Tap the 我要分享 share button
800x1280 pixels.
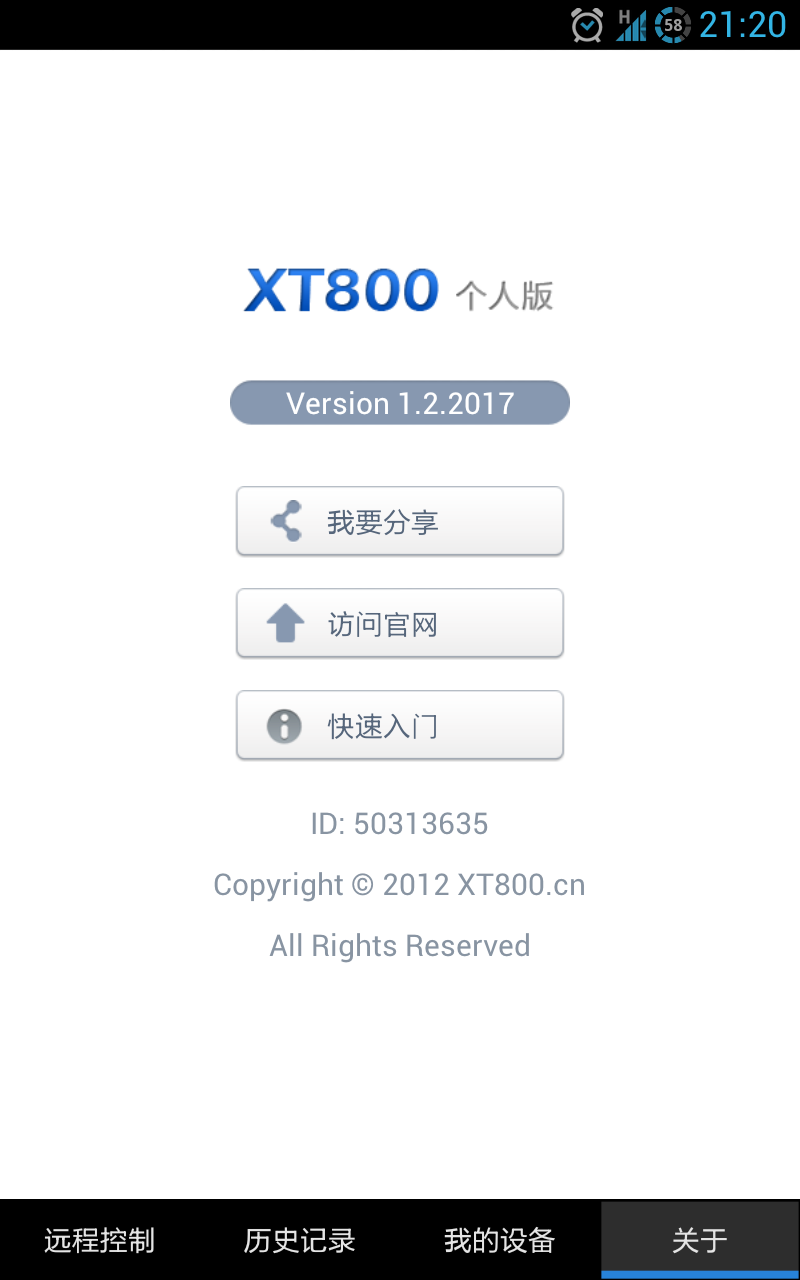tap(400, 521)
